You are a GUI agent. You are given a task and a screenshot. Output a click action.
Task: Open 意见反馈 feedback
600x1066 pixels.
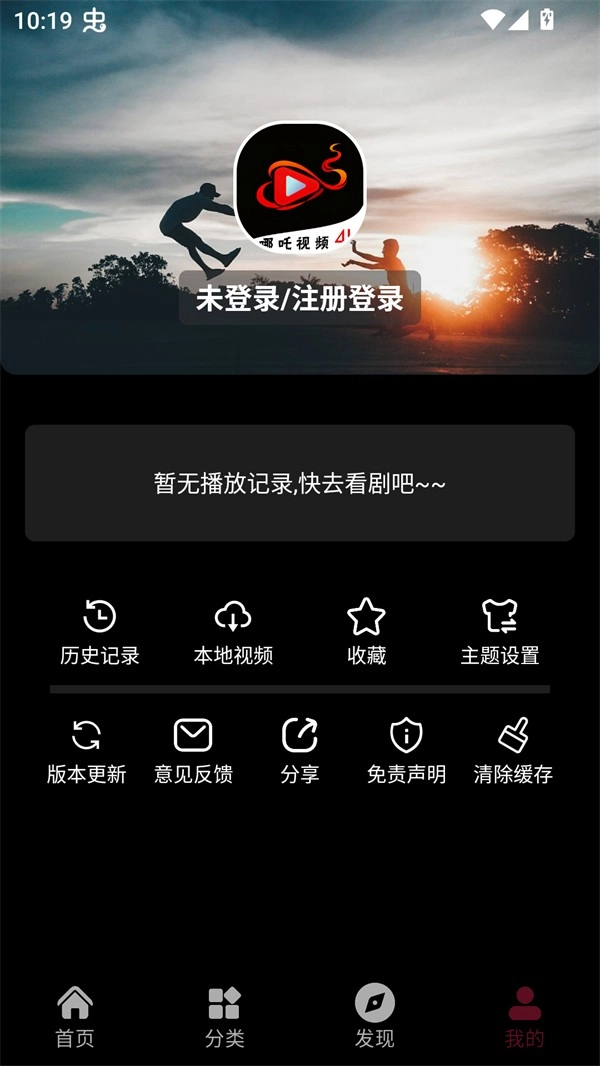193,750
